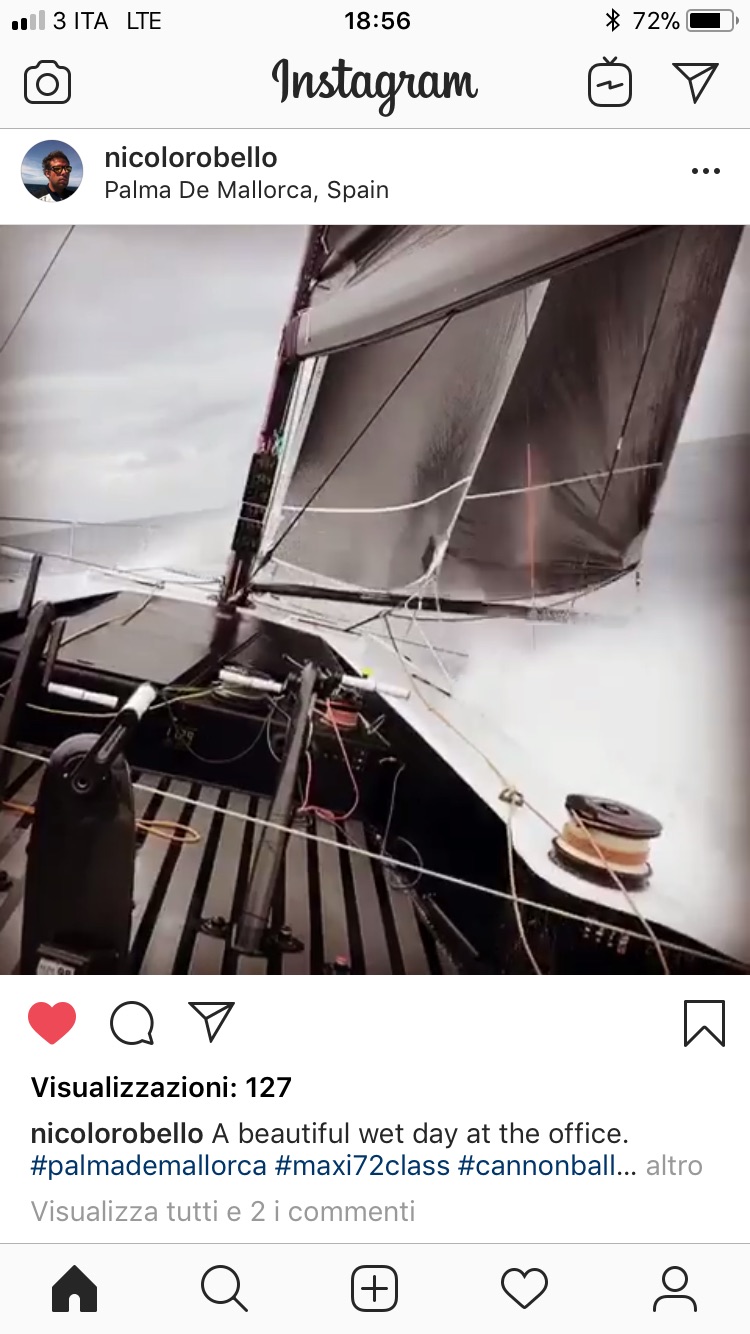750x1334 pixels.
Task: Switch to the Search tab
Action: click(x=224, y=1288)
